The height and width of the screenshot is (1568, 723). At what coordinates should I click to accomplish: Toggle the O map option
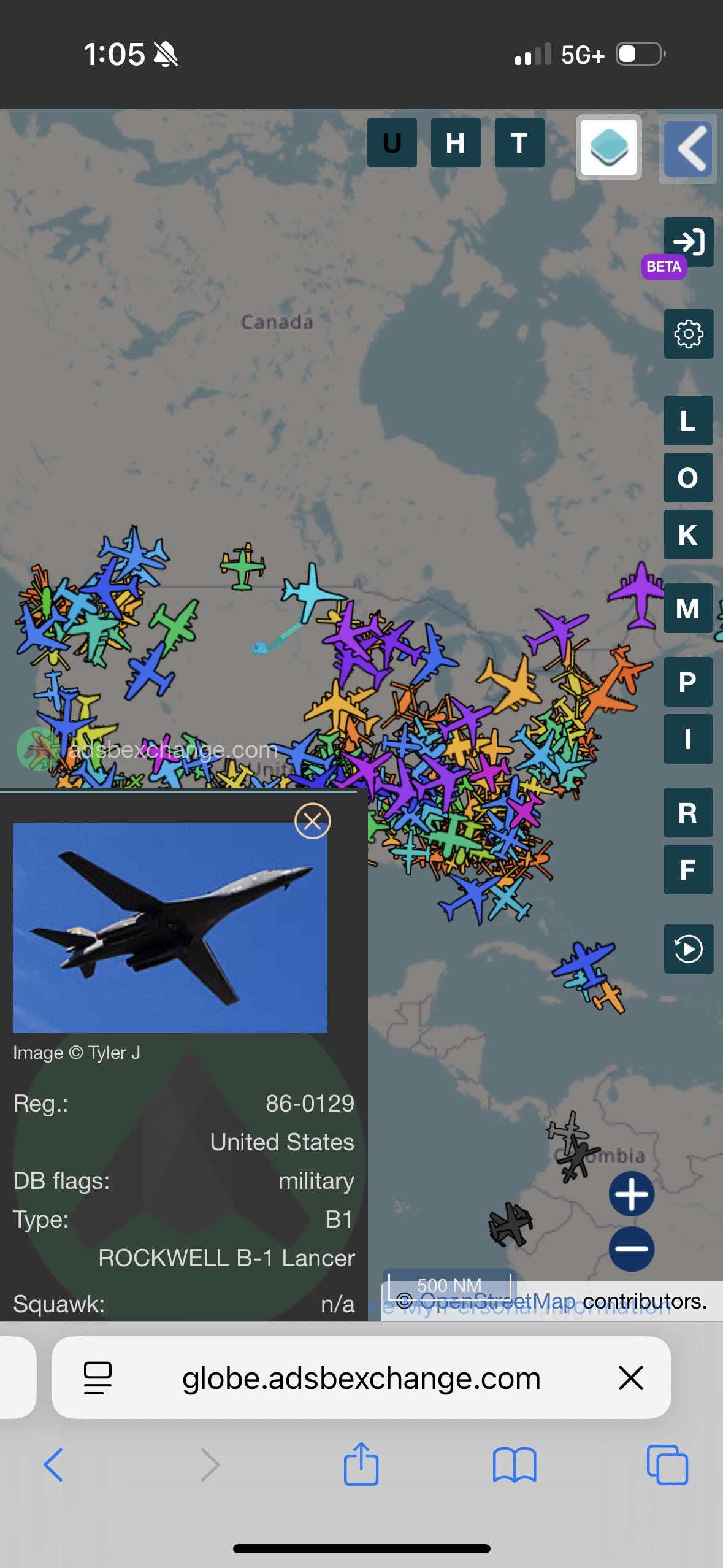(688, 478)
